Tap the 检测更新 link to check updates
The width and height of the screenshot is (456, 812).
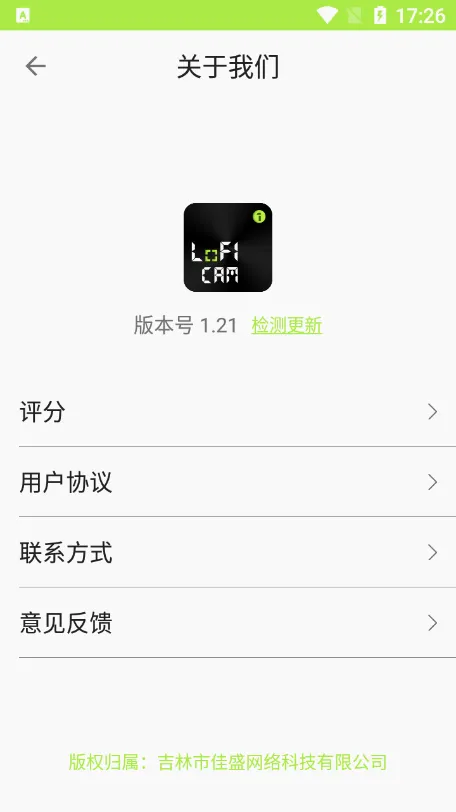pyautogui.click(x=287, y=325)
